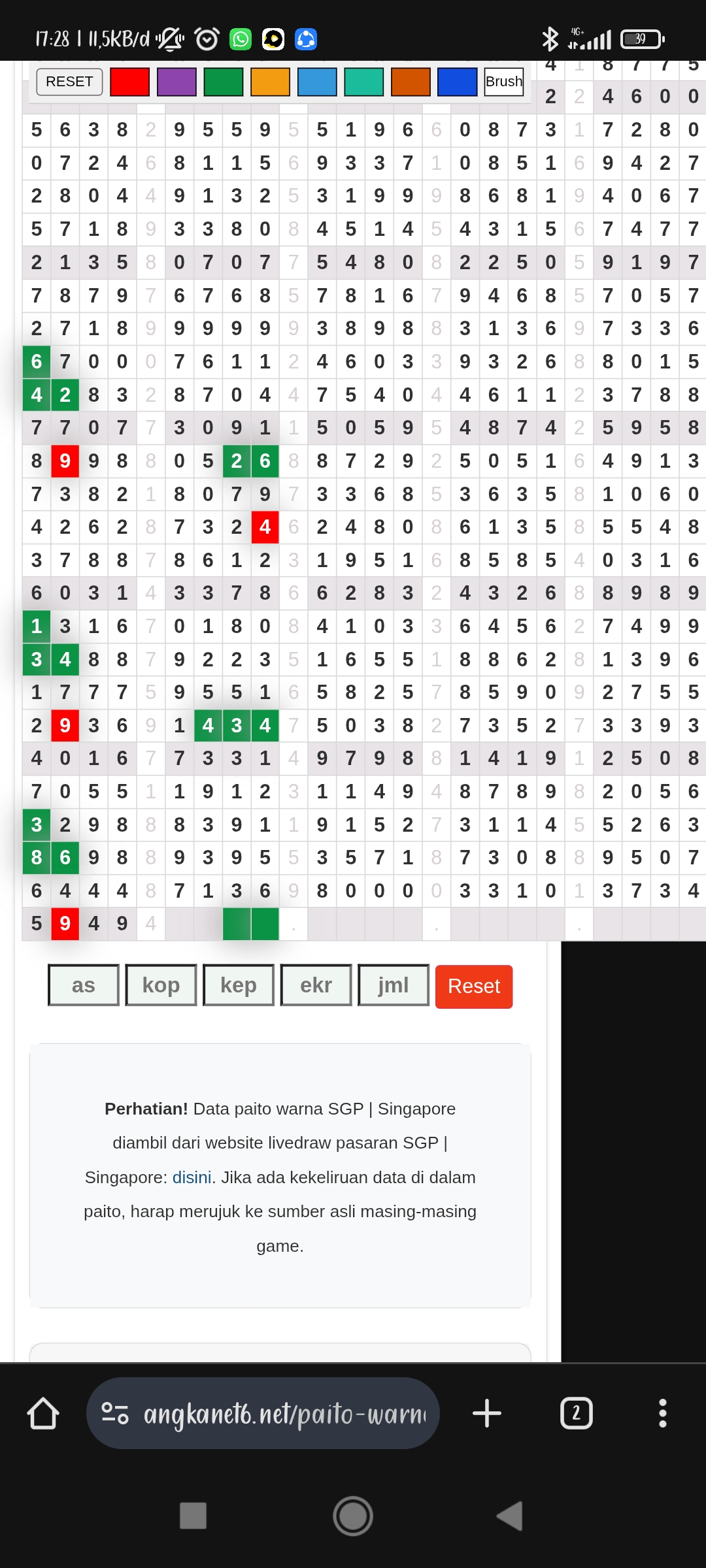706x1568 pixels.
Task: Select the yellow-orange color swatch
Action: (x=270, y=82)
